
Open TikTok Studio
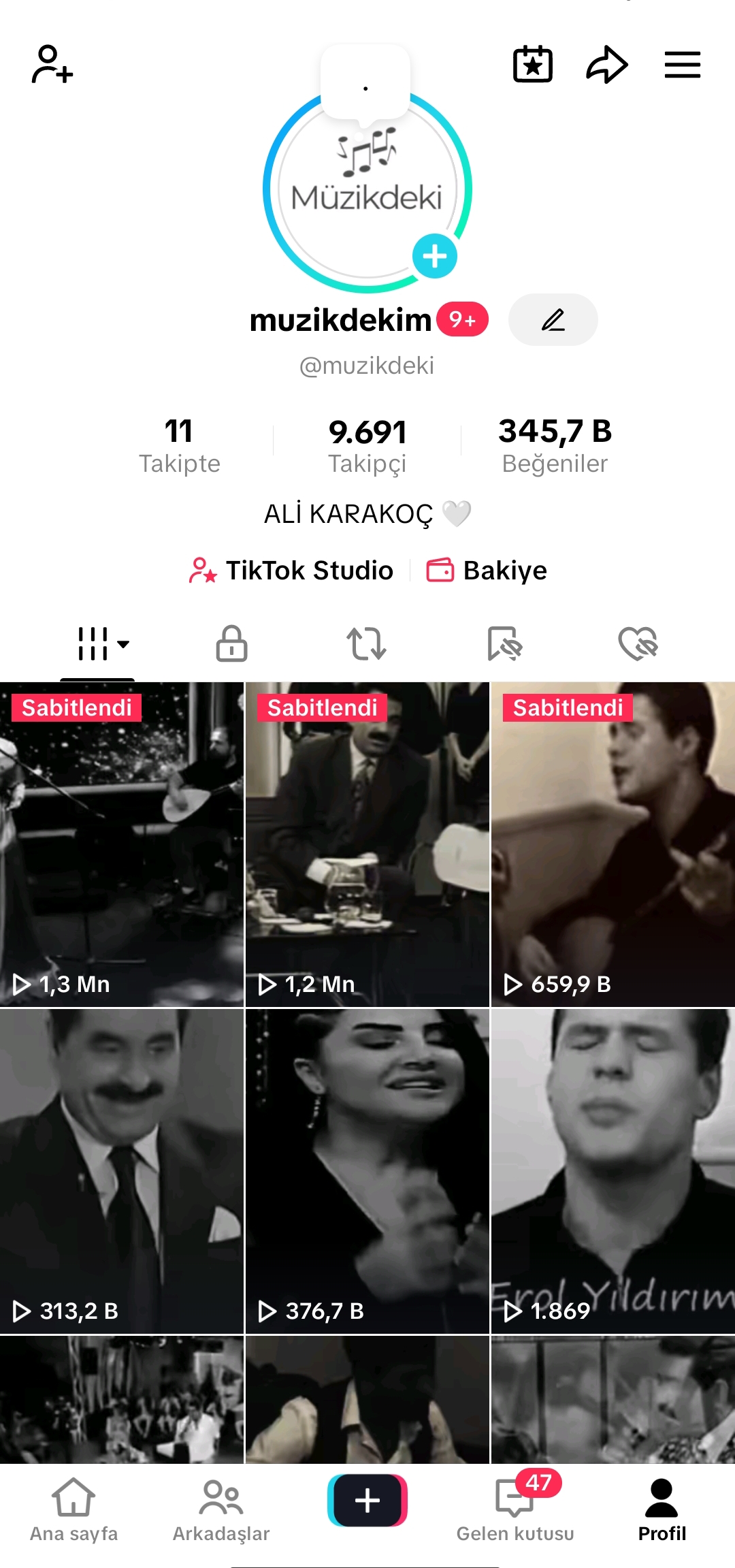[x=291, y=571]
